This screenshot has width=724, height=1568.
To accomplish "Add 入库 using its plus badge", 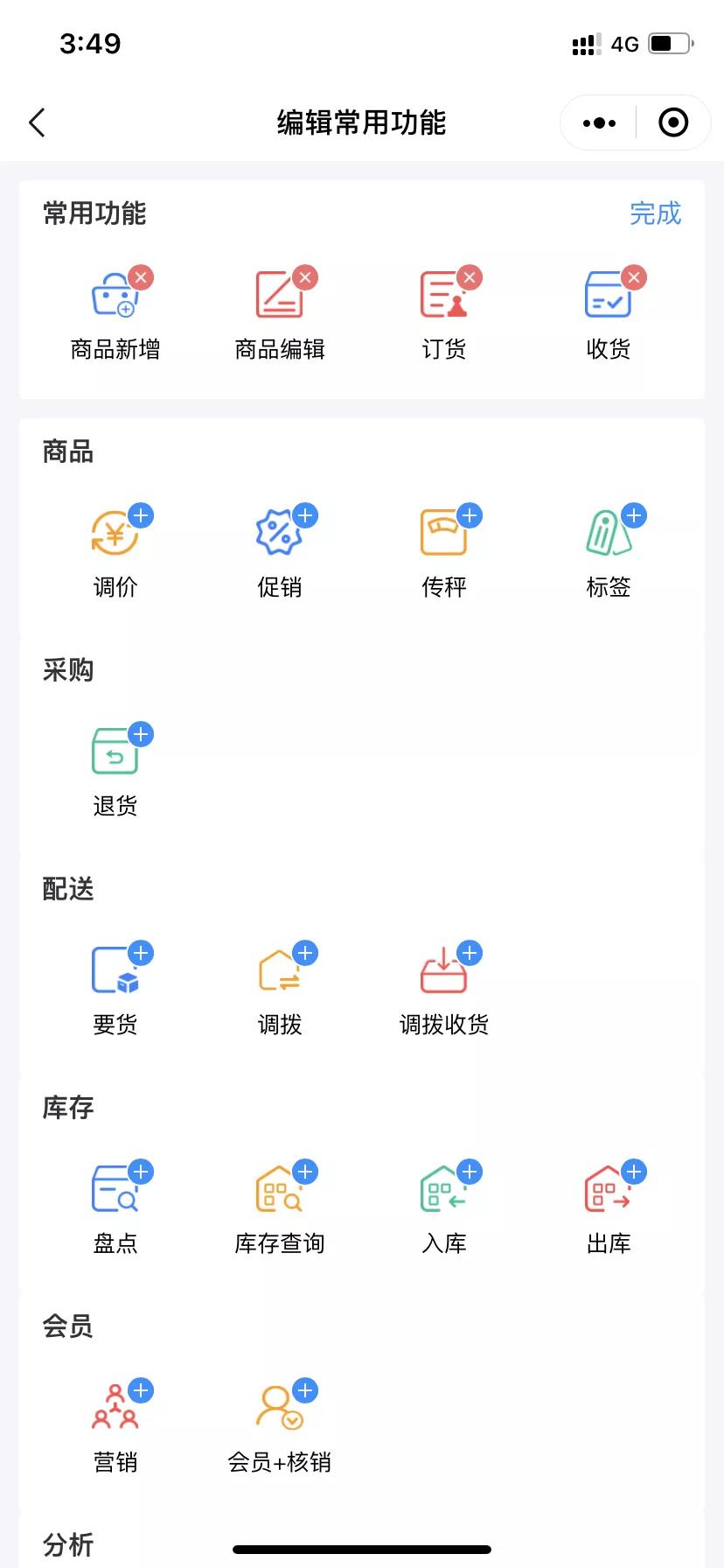I will 470,1172.
